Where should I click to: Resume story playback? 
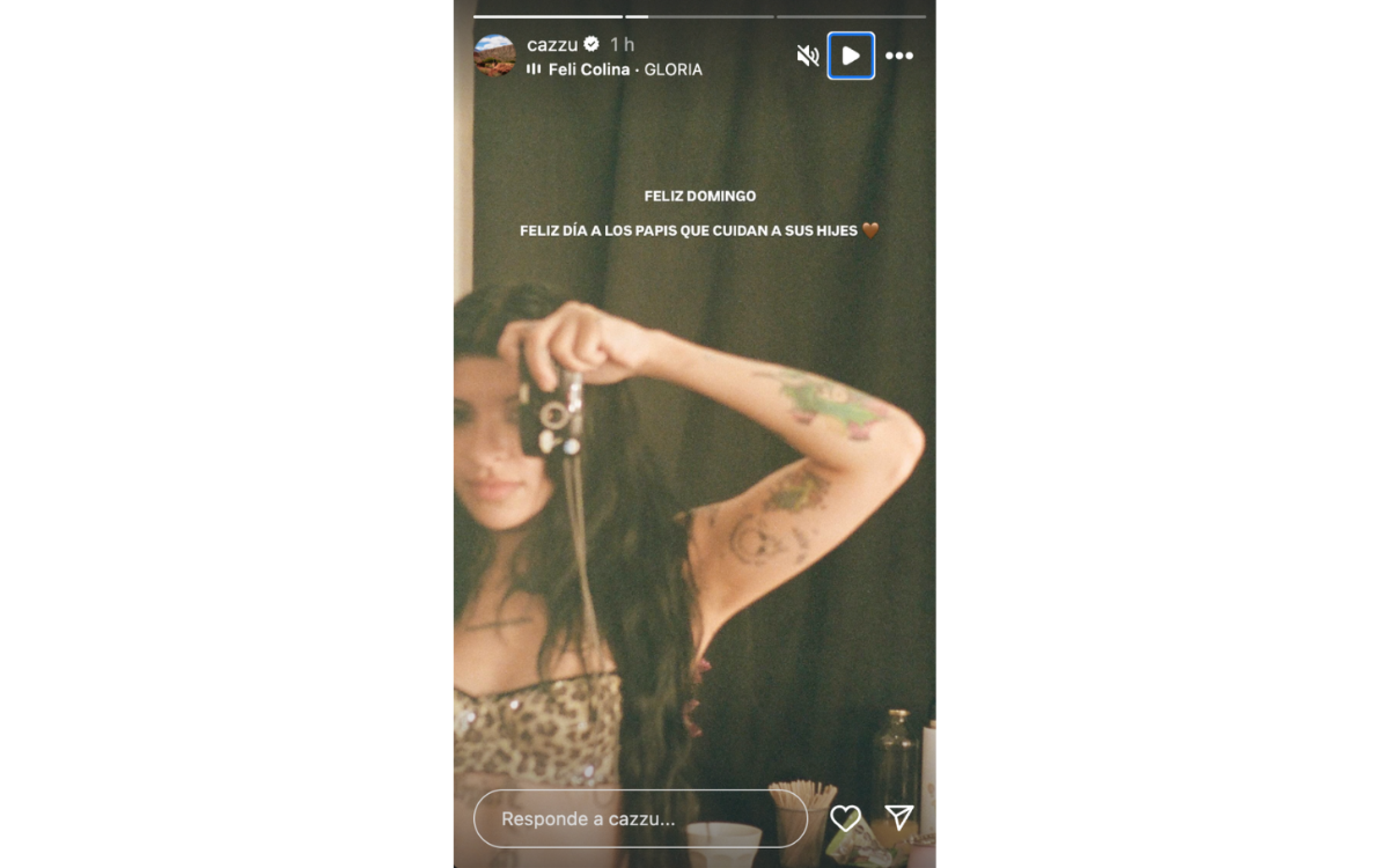(851, 56)
